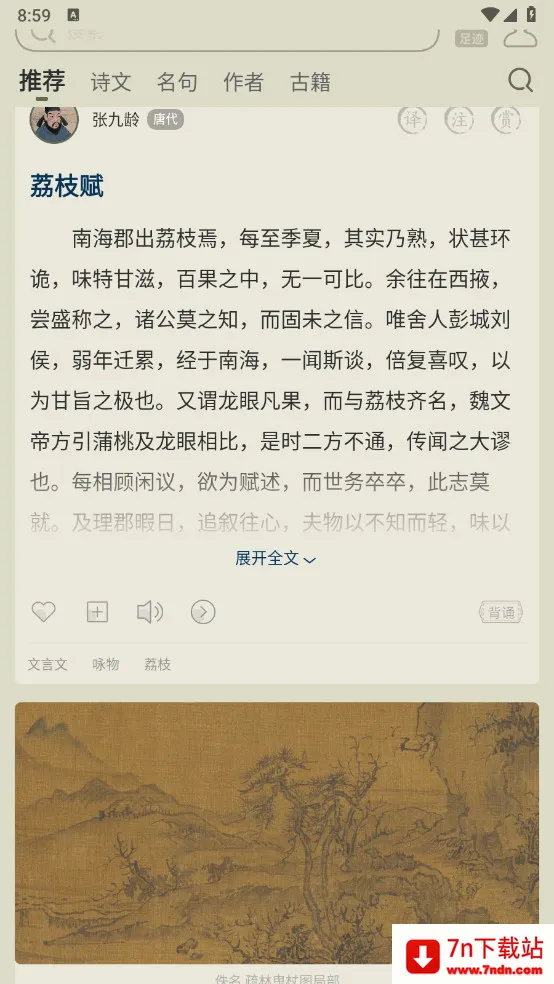Open the search magnifier icon
Viewport: 554px width, 984px height.
coord(520,80)
